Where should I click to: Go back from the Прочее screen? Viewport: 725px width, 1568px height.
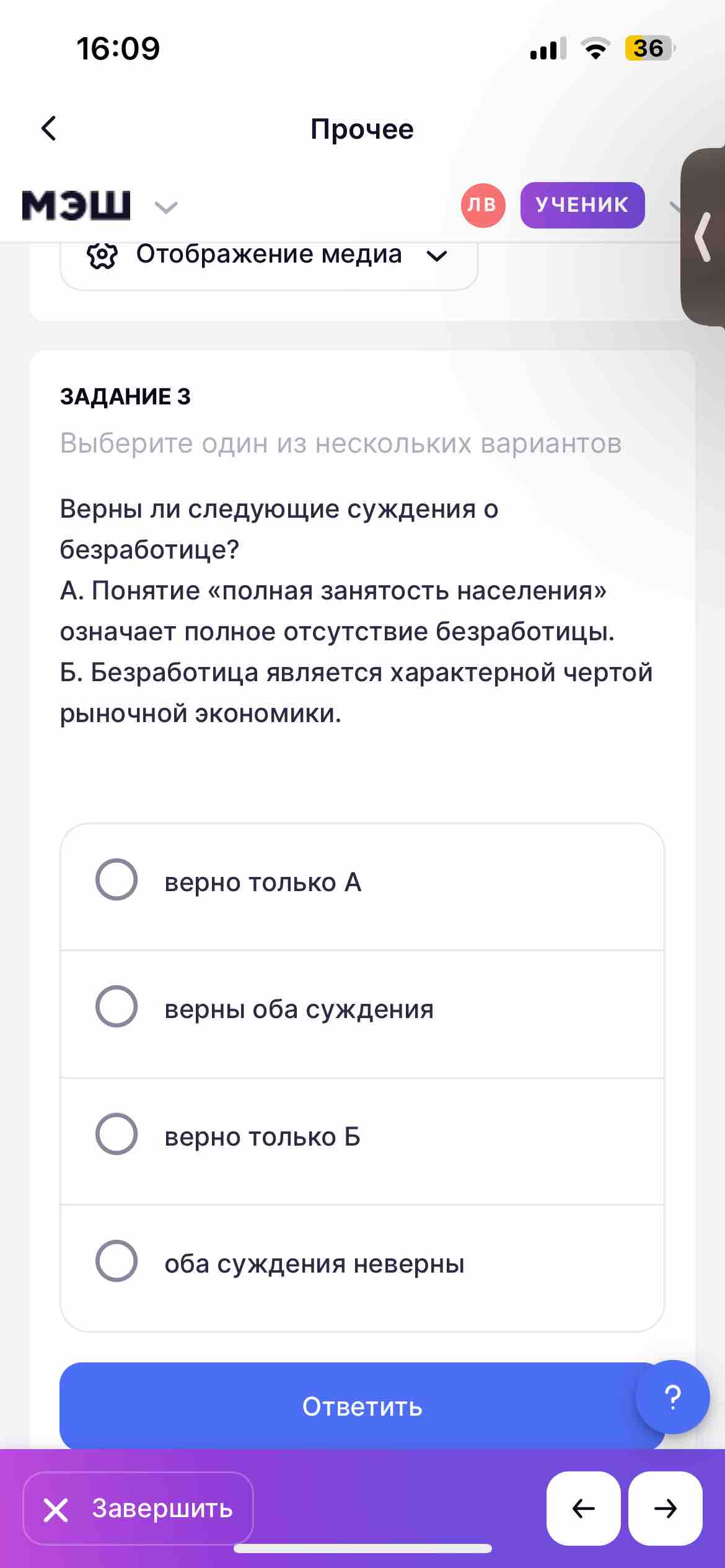click(49, 129)
